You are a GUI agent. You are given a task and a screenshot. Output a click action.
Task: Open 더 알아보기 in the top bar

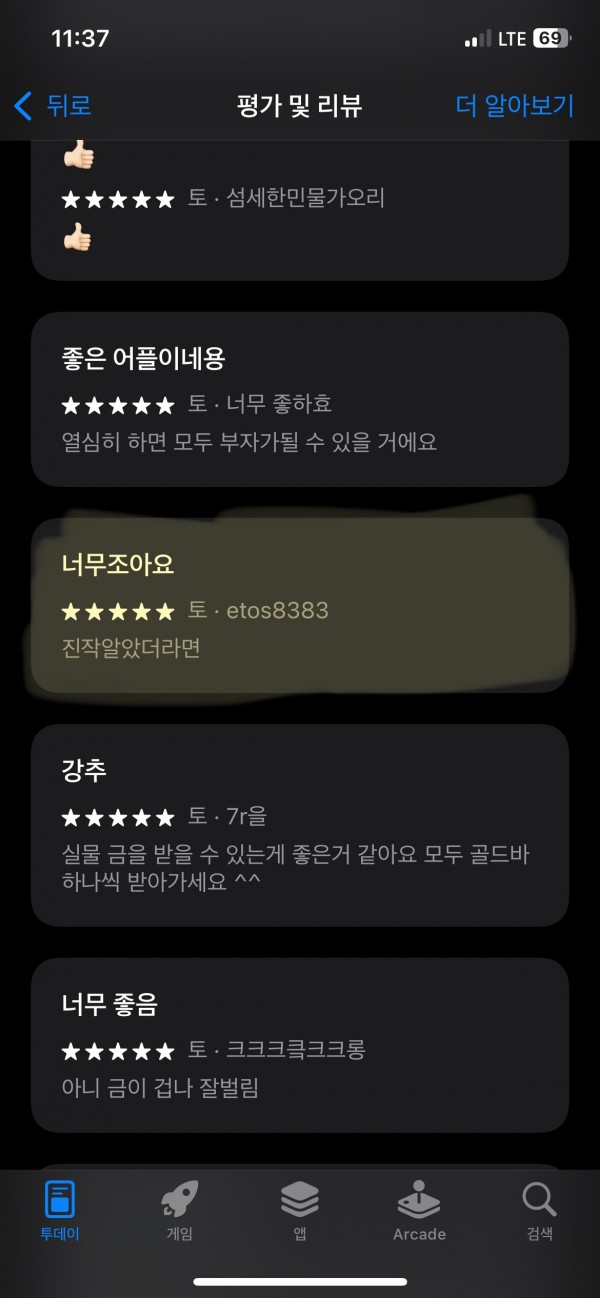[515, 105]
